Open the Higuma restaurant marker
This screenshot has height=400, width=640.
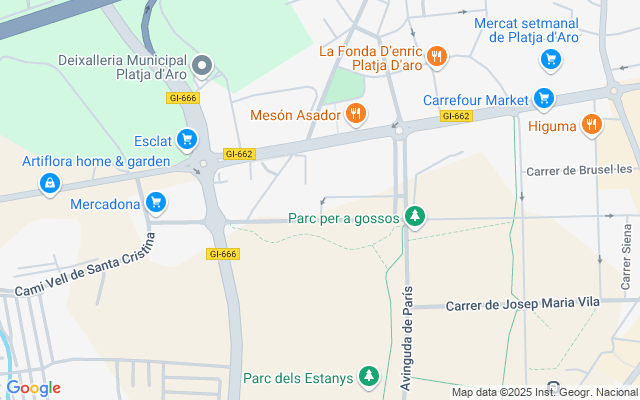point(593,126)
